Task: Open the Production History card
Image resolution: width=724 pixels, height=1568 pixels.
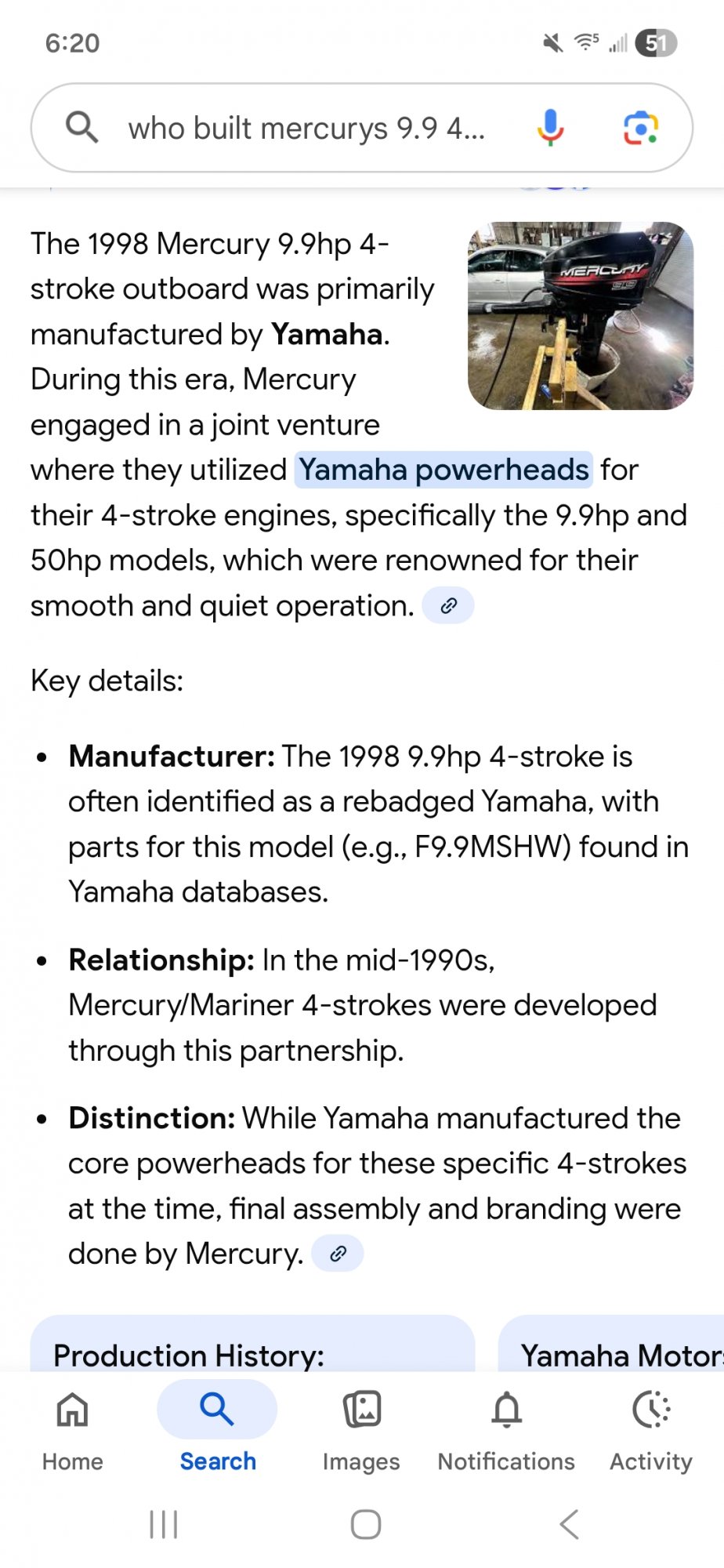Action: (x=252, y=1344)
